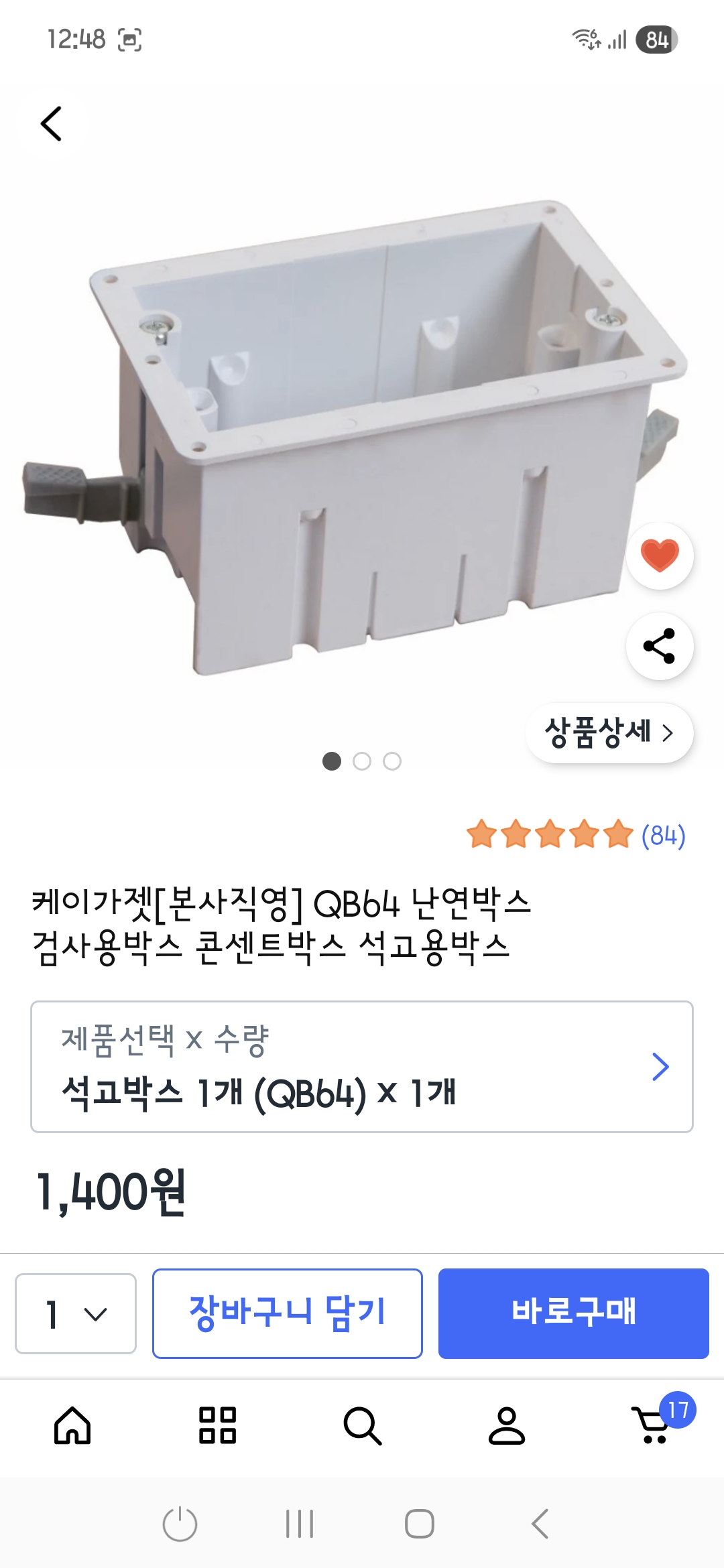Go back using the top-left arrow
This screenshot has width=724, height=1568.
pyautogui.click(x=51, y=124)
